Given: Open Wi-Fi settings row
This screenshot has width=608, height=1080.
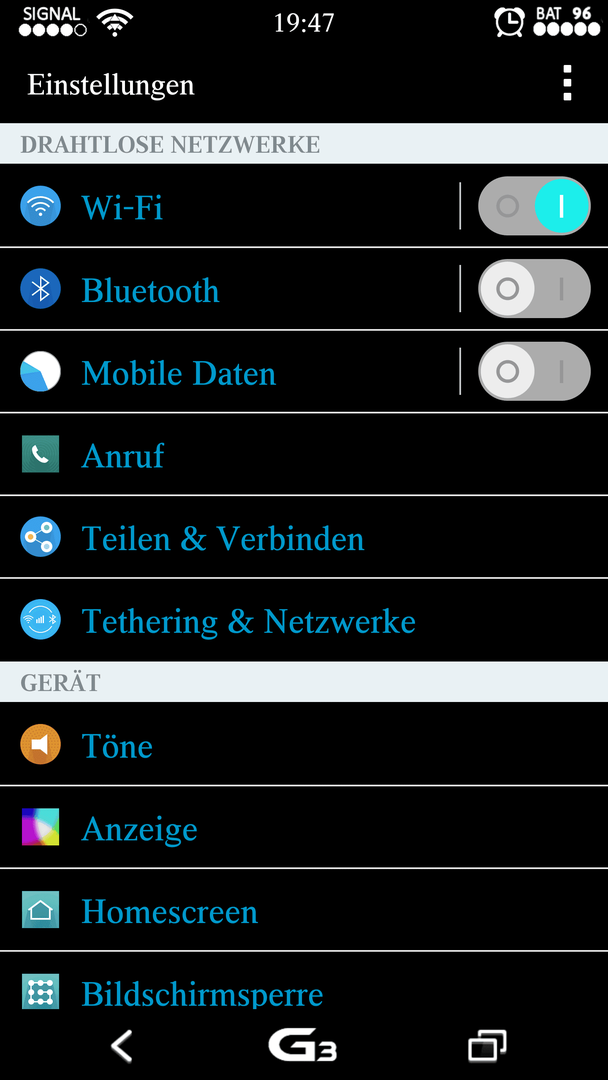Looking at the screenshot, I should pyautogui.click(x=229, y=206).
